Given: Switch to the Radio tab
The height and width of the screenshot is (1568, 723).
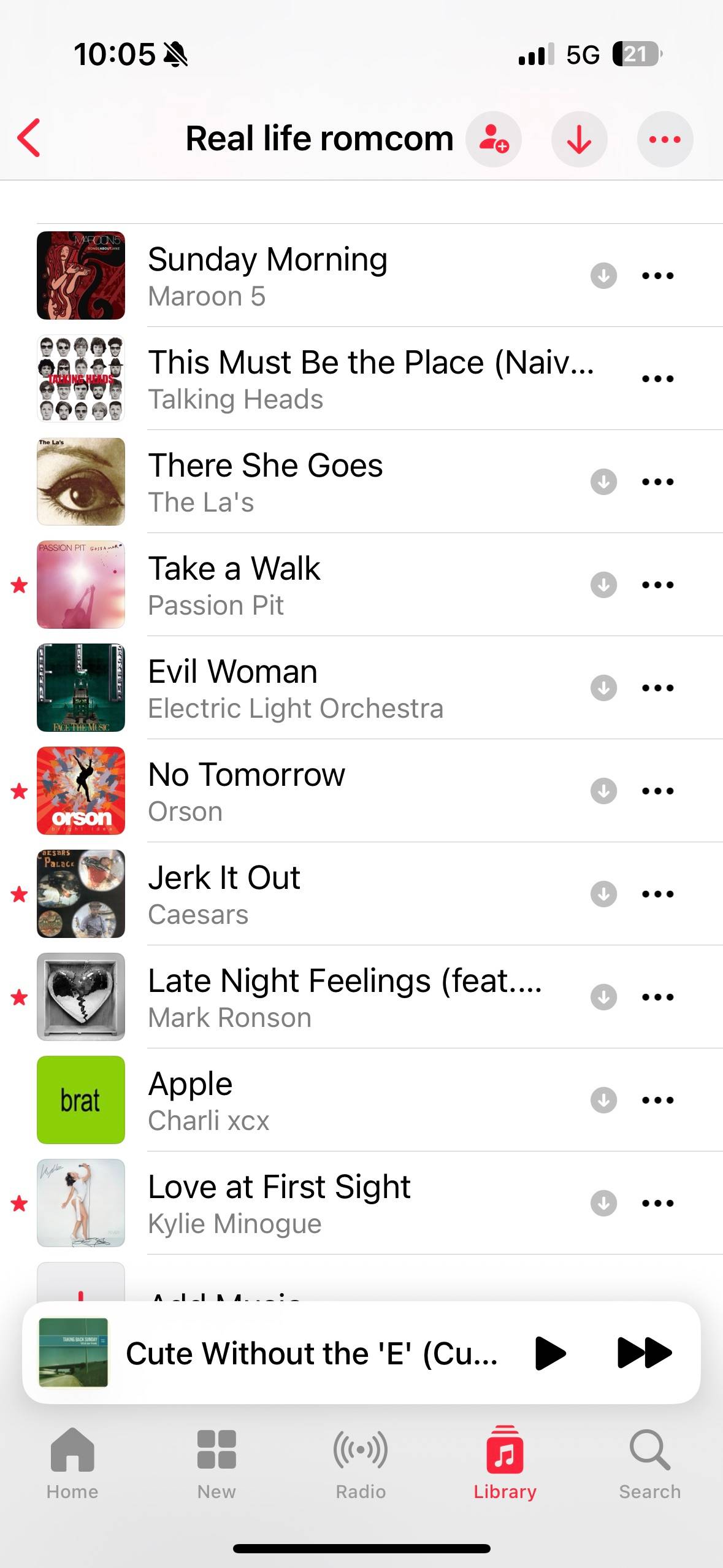Looking at the screenshot, I should pos(361,1463).
